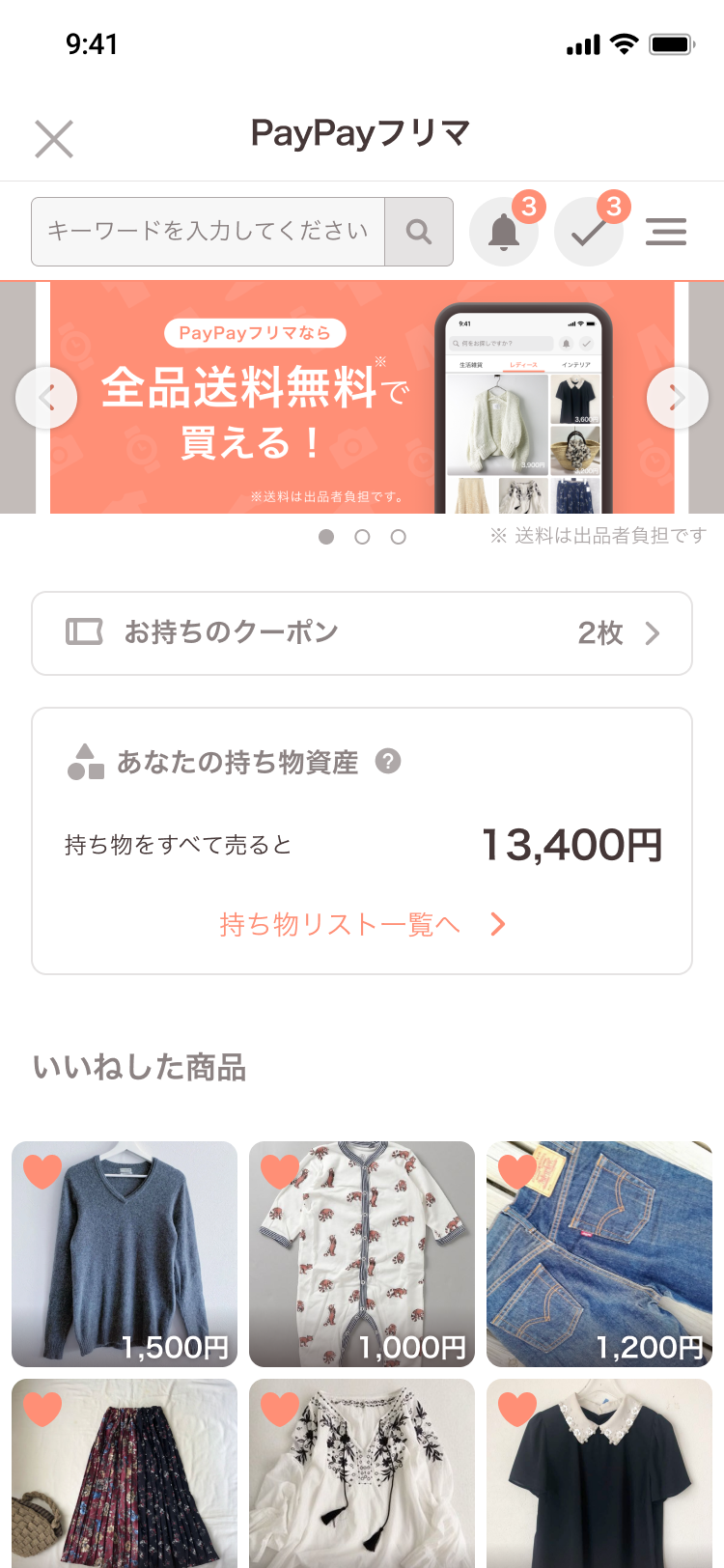Viewport: 724px width, 1568px height.
Task: Close the PayPayフリマ screen
Action: [x=54, y=139]
